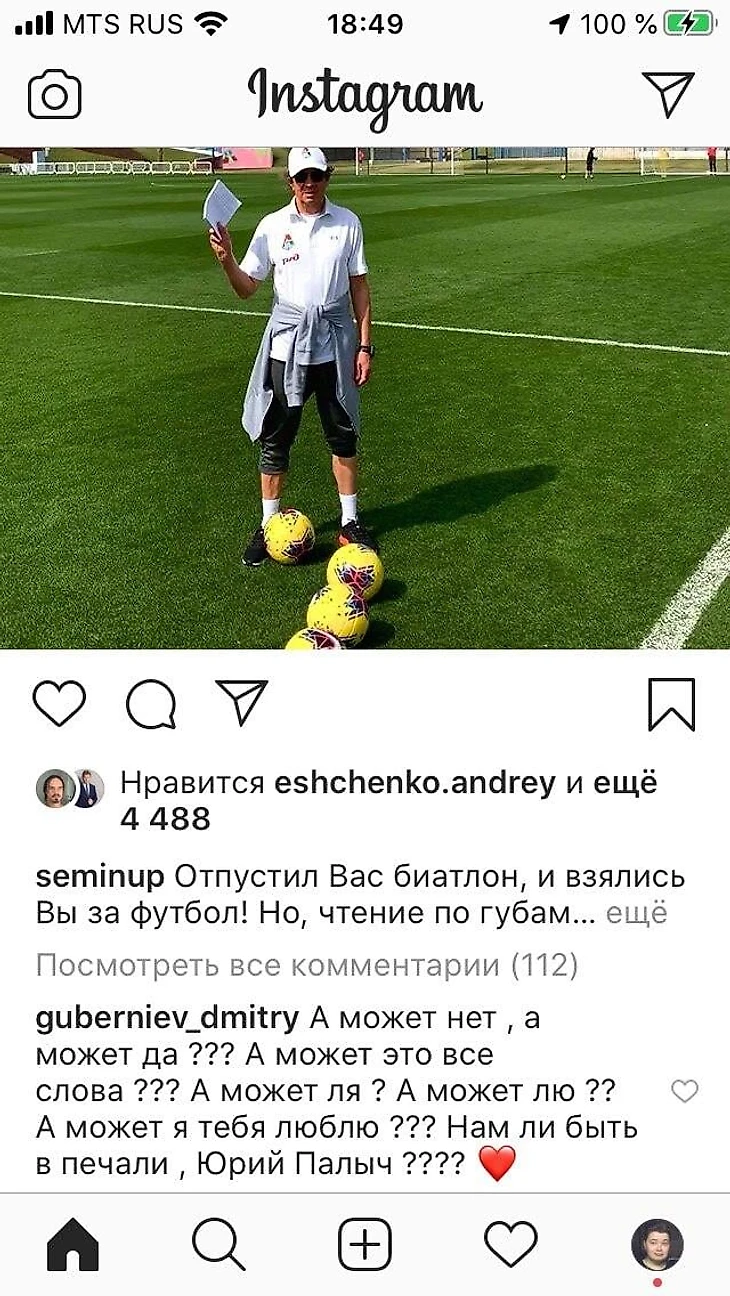The height and width of the screenshot is (1296, 730).
Task: Switch to Search tab
Action: (x=218, y=1245)
